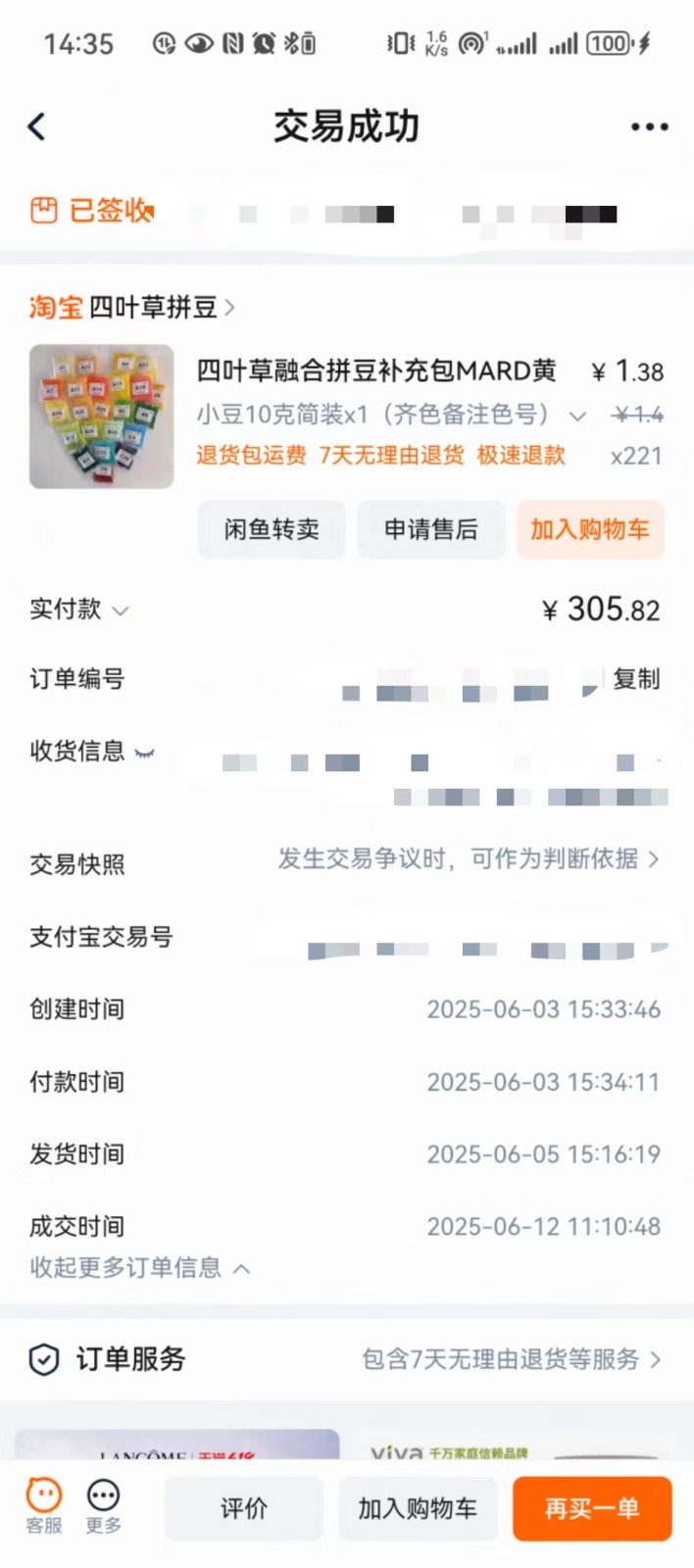Go back using the top-left arrow
Image resolution: width=694 pixels, height=1568 pixels.
pyautogui.click(x=37, y=126)
